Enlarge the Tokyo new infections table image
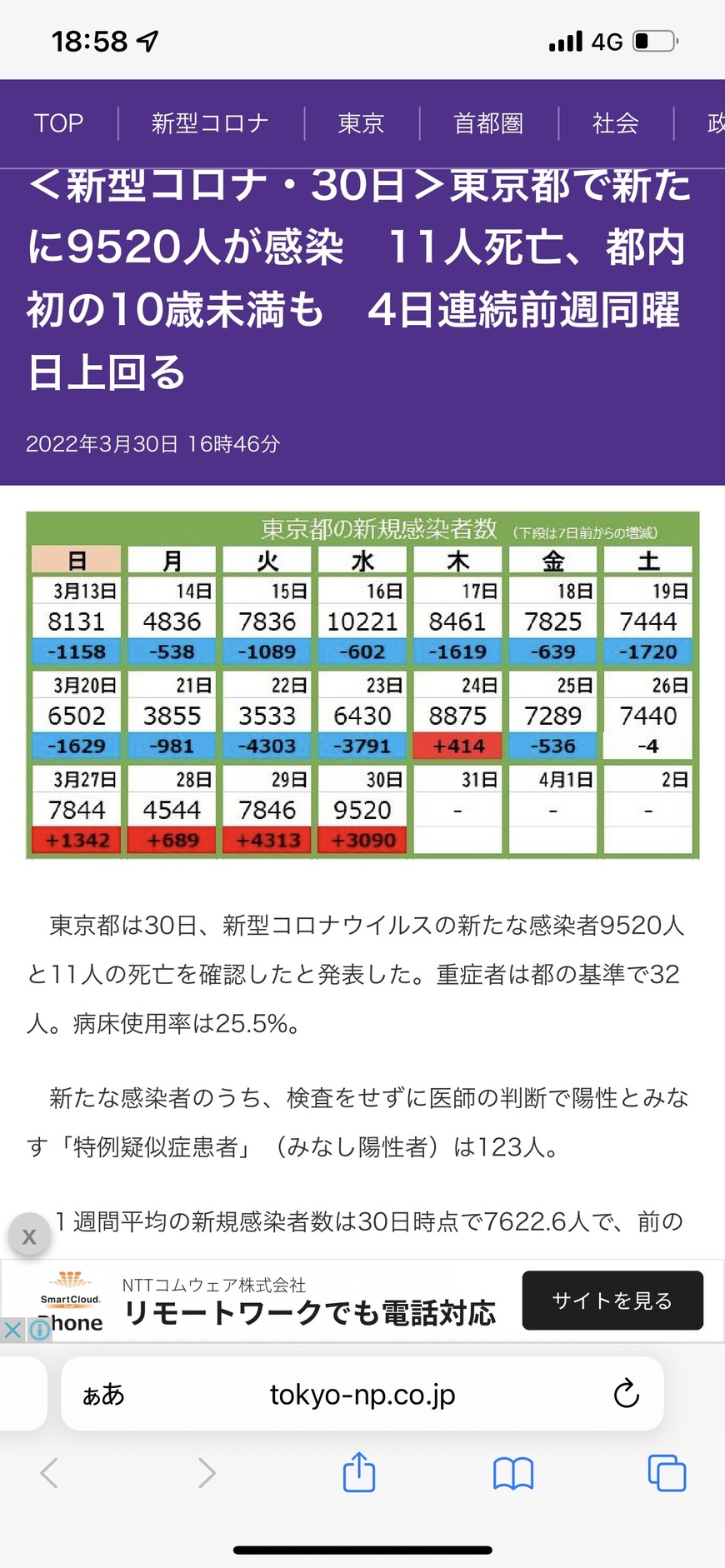This screenshot has height=1568, width=725. pyautogui.click(x=362, y=685)
